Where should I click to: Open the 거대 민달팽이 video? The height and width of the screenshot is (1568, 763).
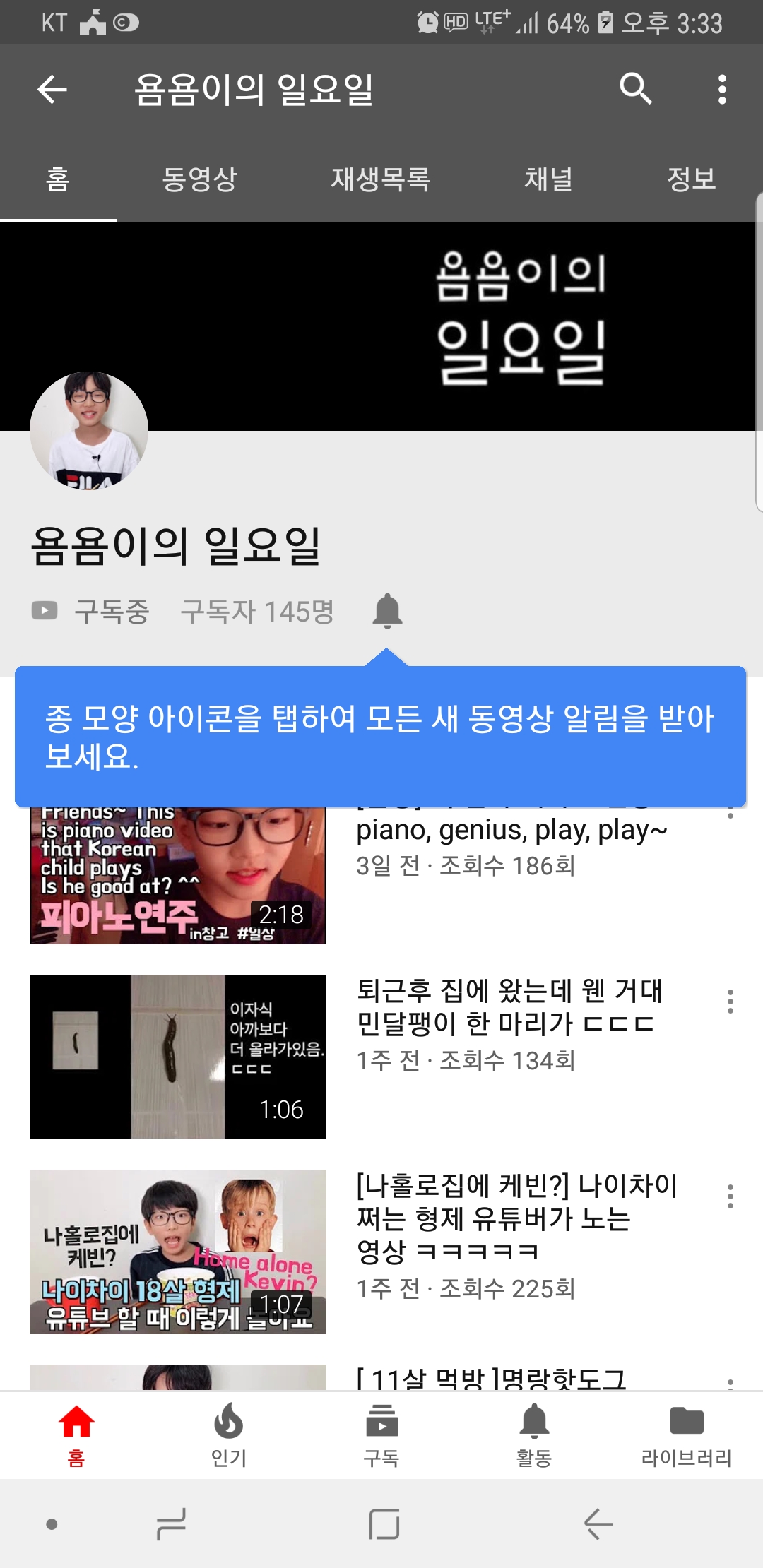point(178,1057)
